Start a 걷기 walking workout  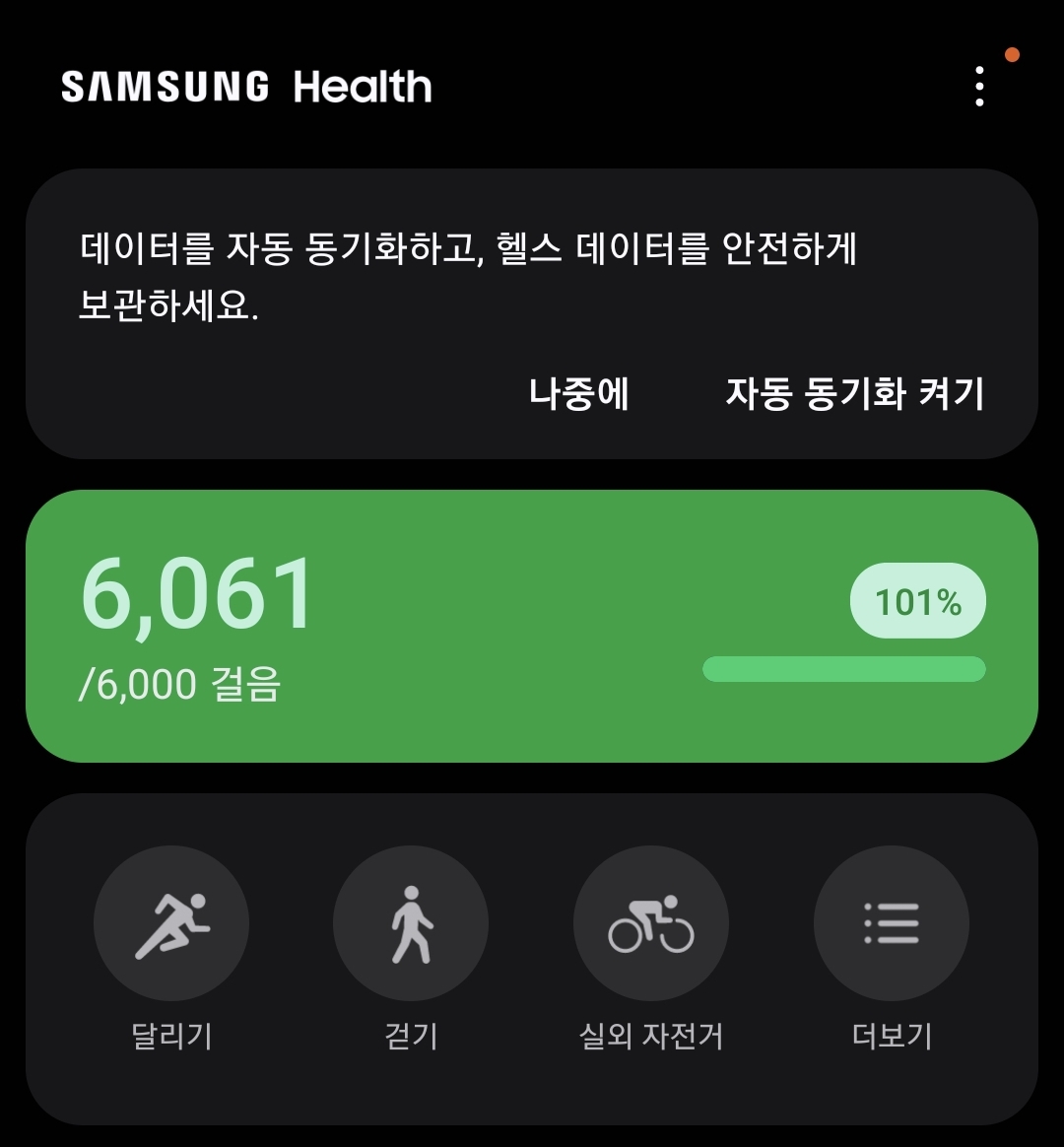coord(411,924)
